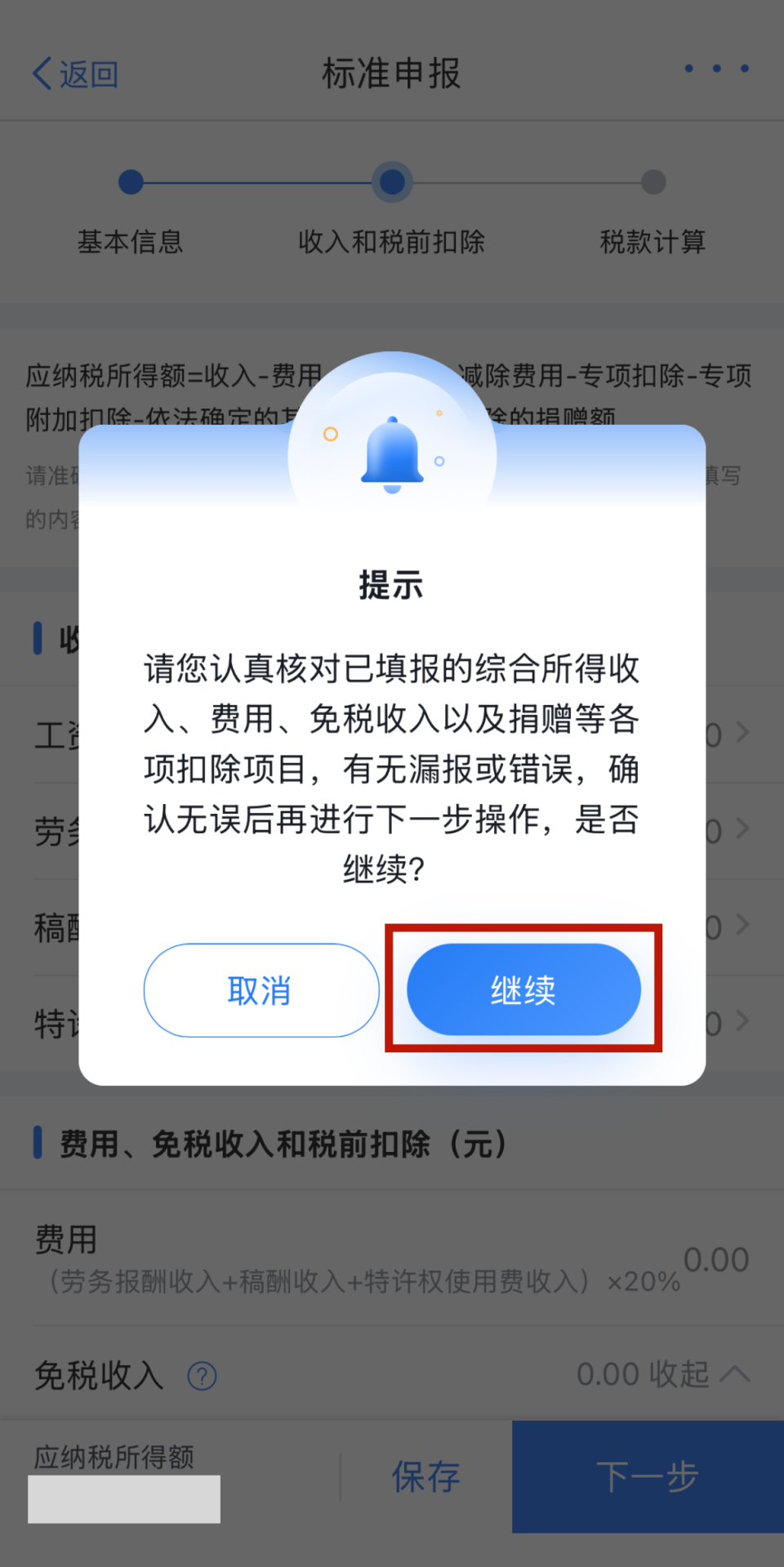
Task: Click 取消 to dismiss the dialog
Action: pyautogui.click(x=261, y=989)
